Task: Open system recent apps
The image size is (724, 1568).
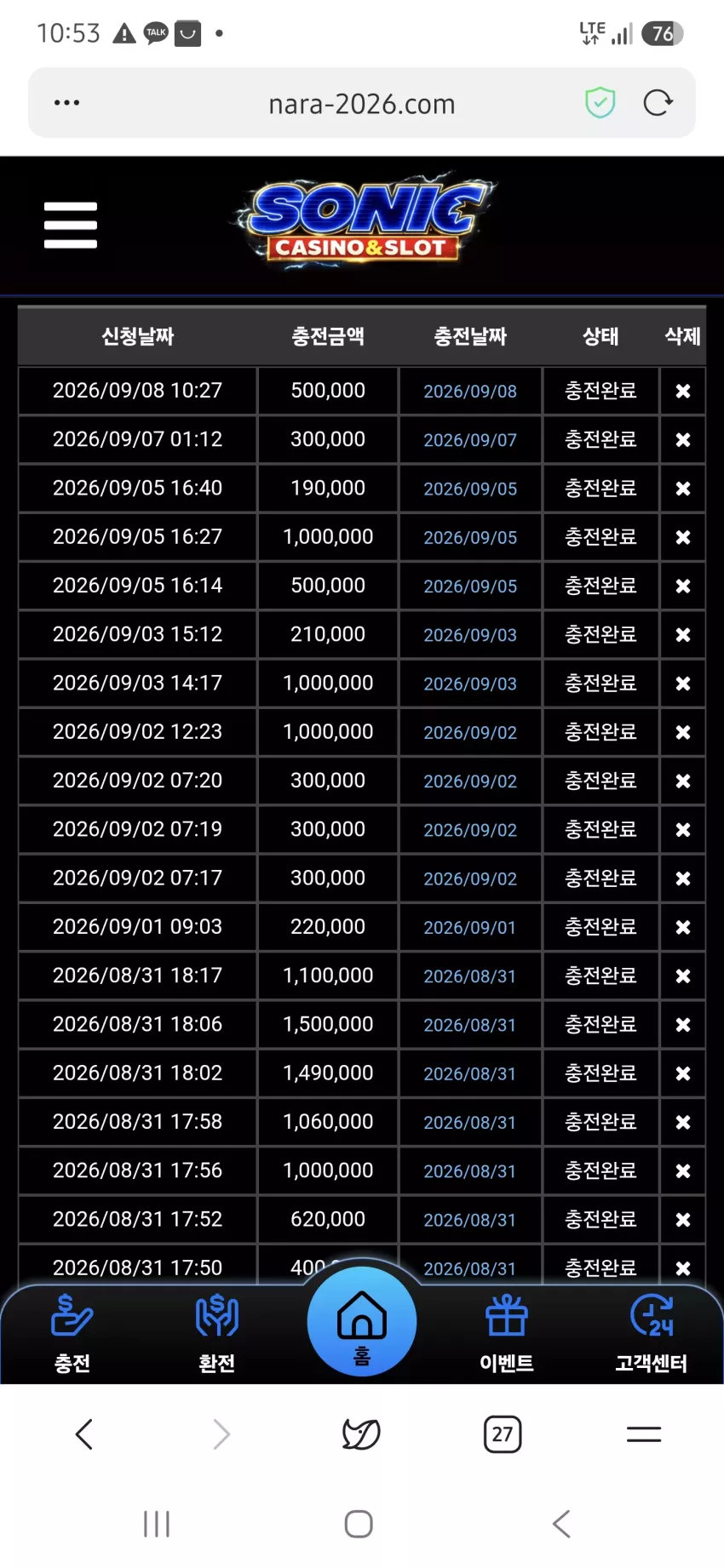Action: point(157,1524)
